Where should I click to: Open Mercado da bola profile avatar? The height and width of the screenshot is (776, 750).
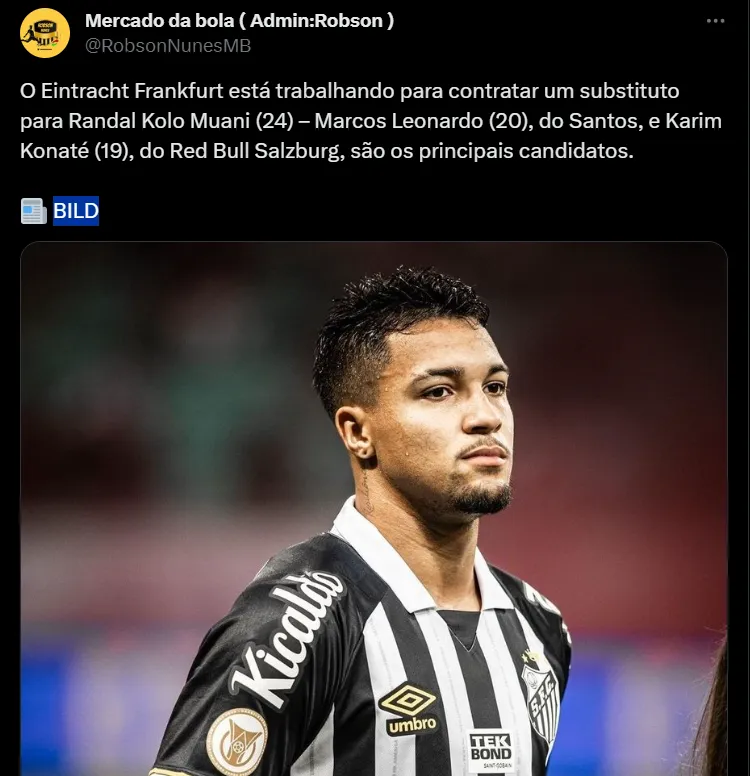pyautogui.click(x=45, y=33)
